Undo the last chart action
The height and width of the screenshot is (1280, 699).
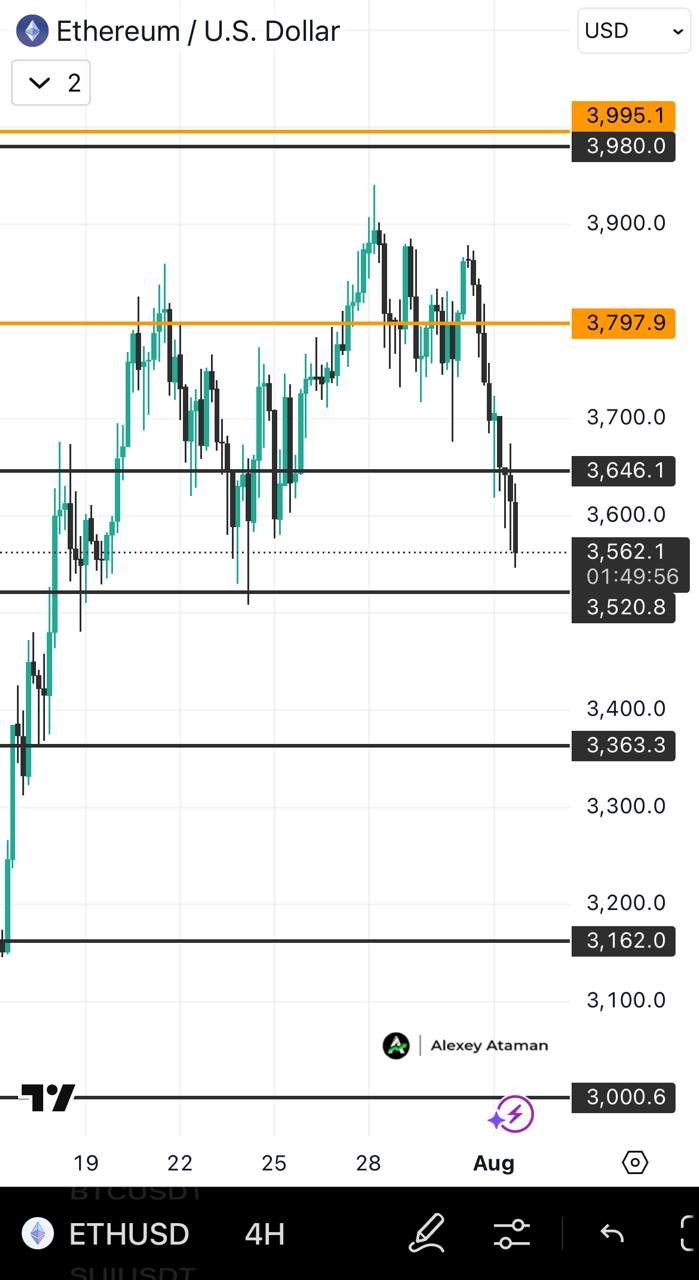[612, 1234]
